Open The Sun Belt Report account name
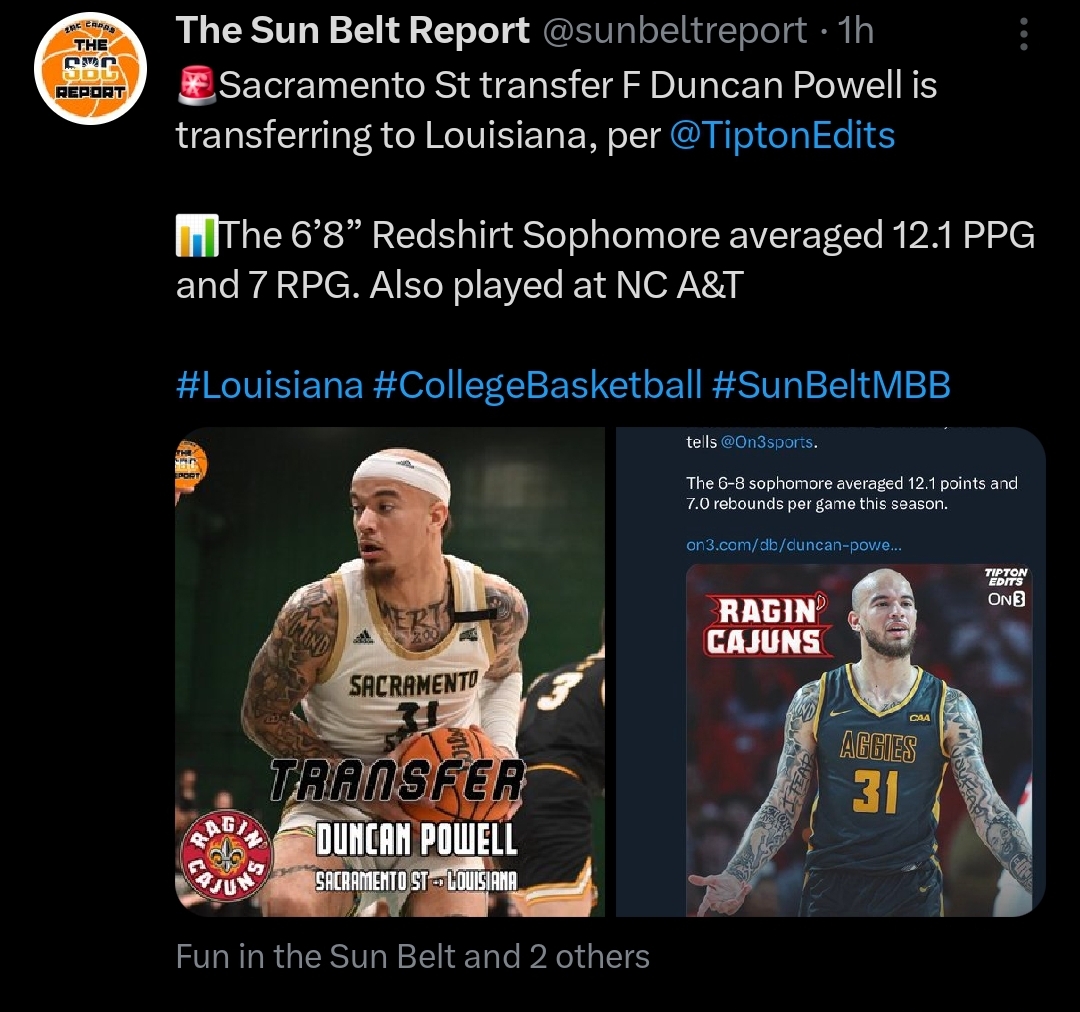This screenshot has width=1080, height=1012. coord(352,31)
